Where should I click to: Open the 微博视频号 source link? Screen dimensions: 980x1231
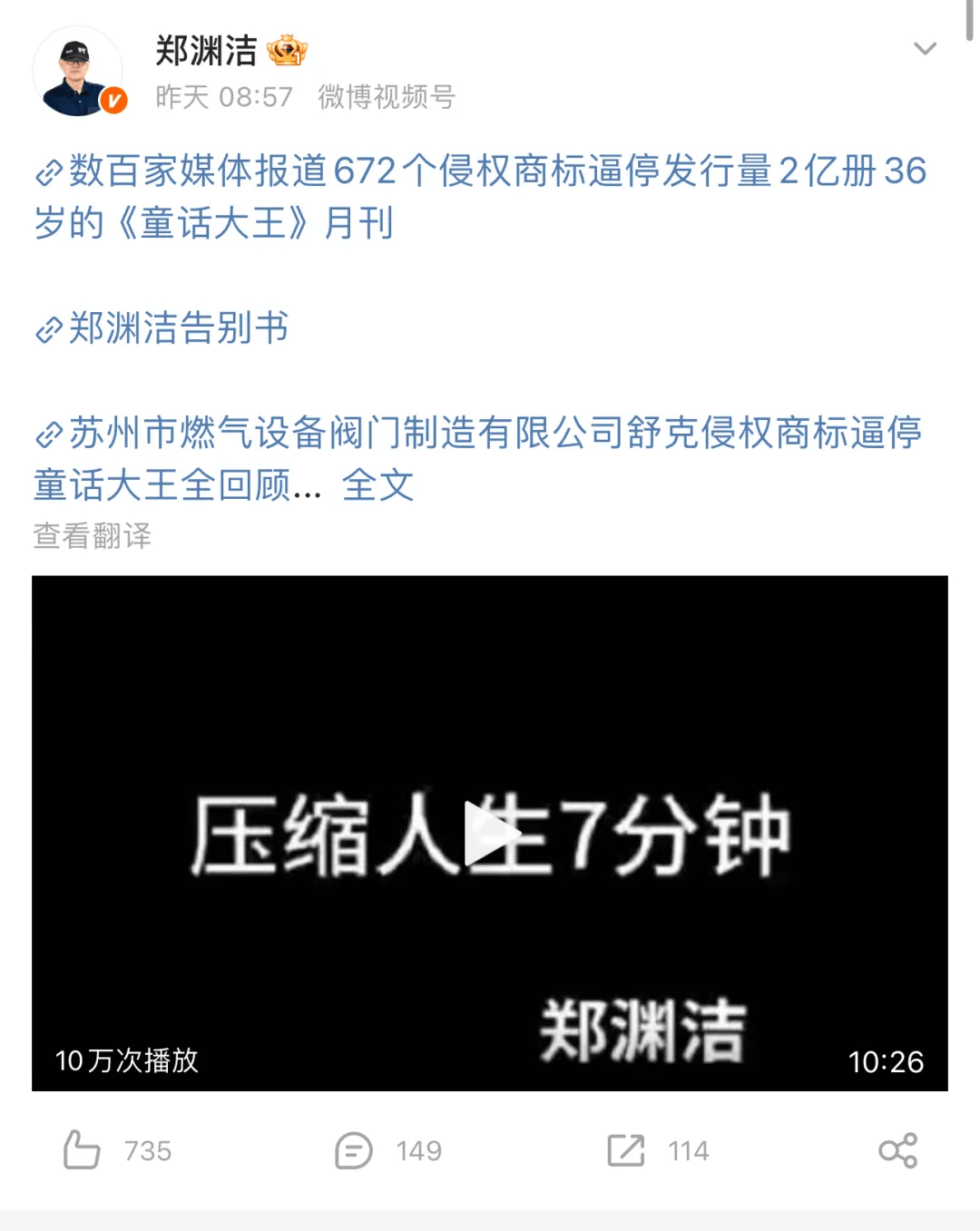coord(387,97)
